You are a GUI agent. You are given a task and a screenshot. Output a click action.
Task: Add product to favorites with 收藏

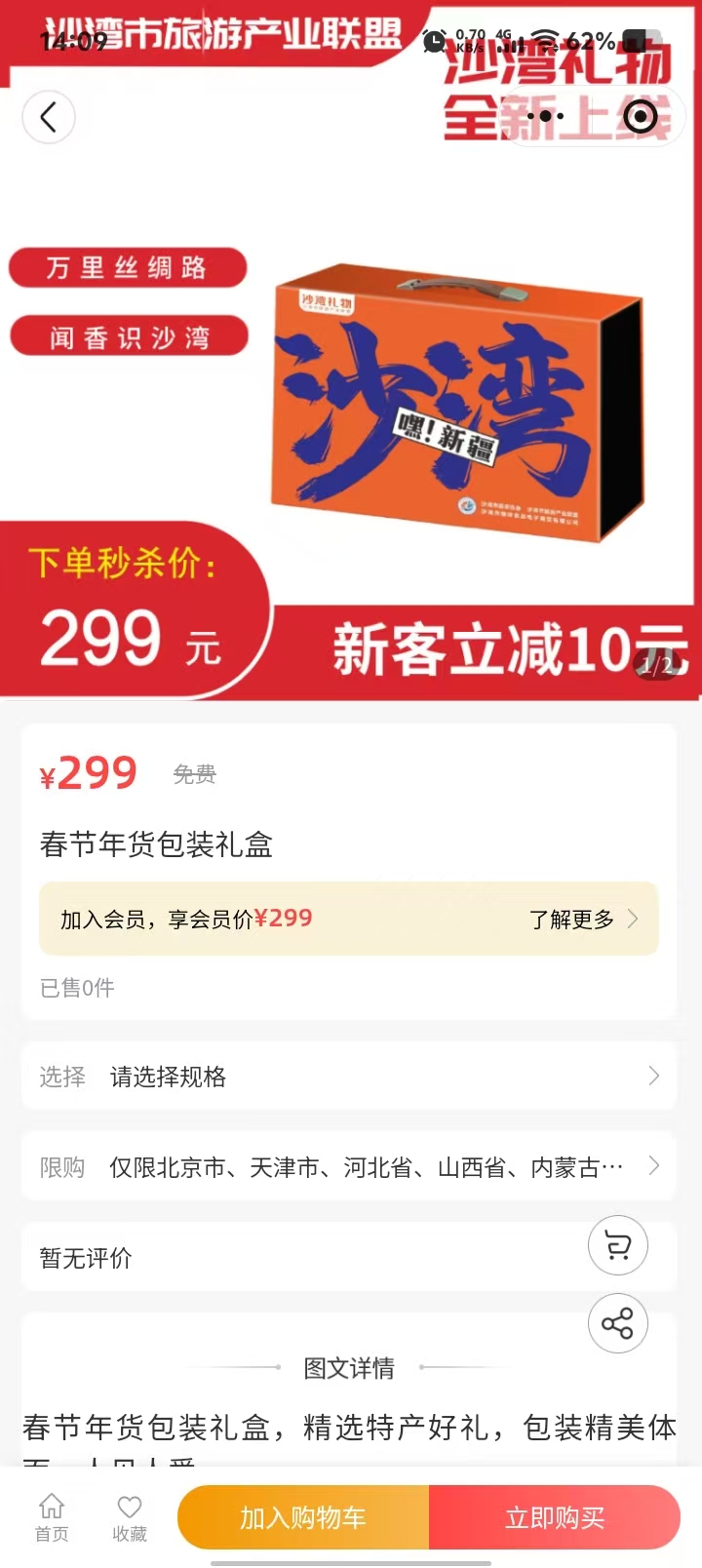click(130, 1517)
